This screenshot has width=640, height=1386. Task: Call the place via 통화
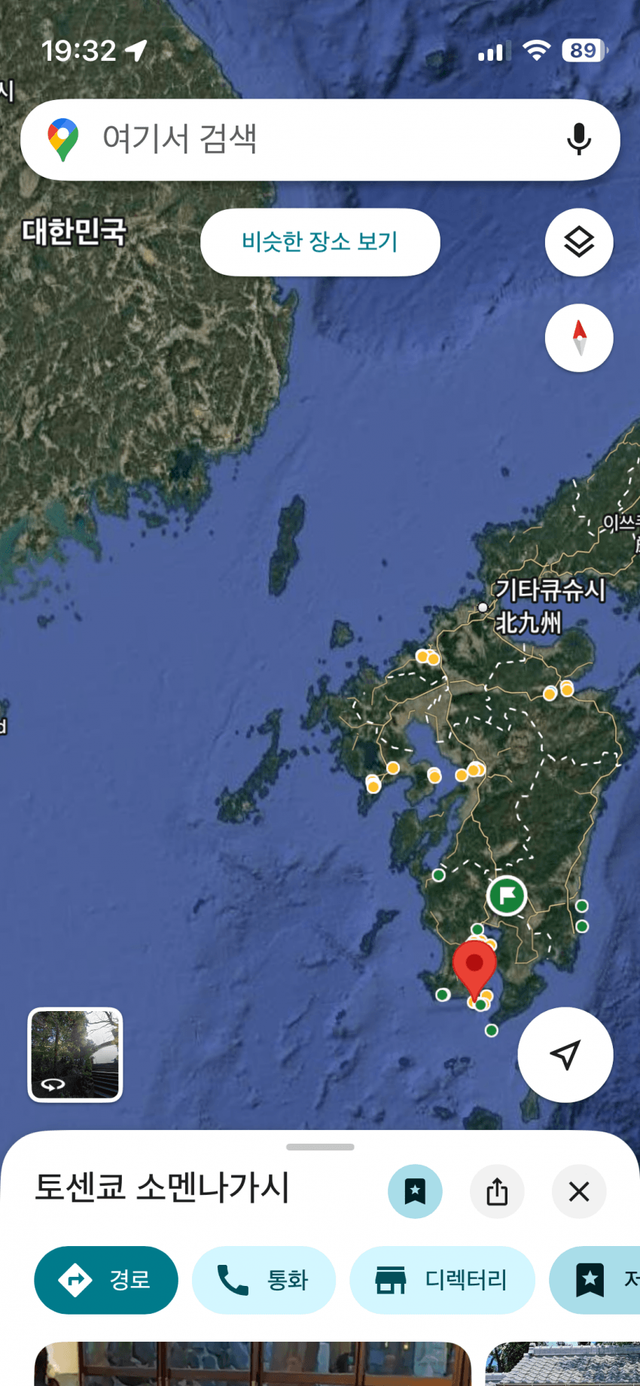(263, 1280)
